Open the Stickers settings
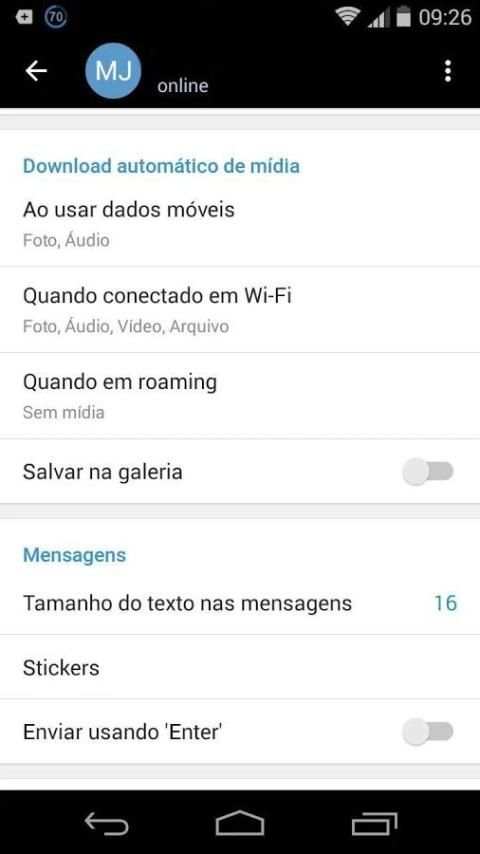 click(240, 667)
